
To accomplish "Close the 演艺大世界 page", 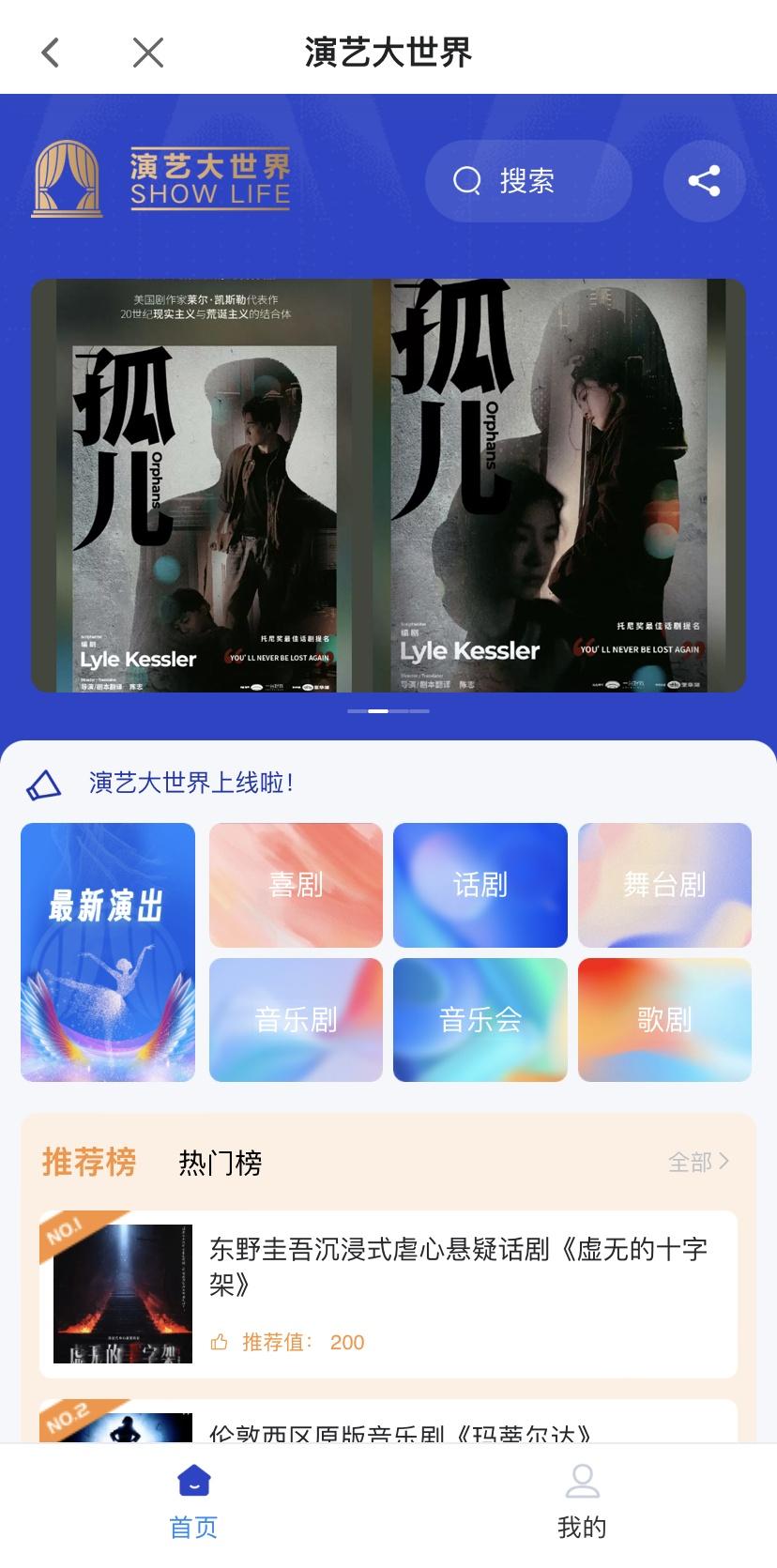I will click(148, 53).
